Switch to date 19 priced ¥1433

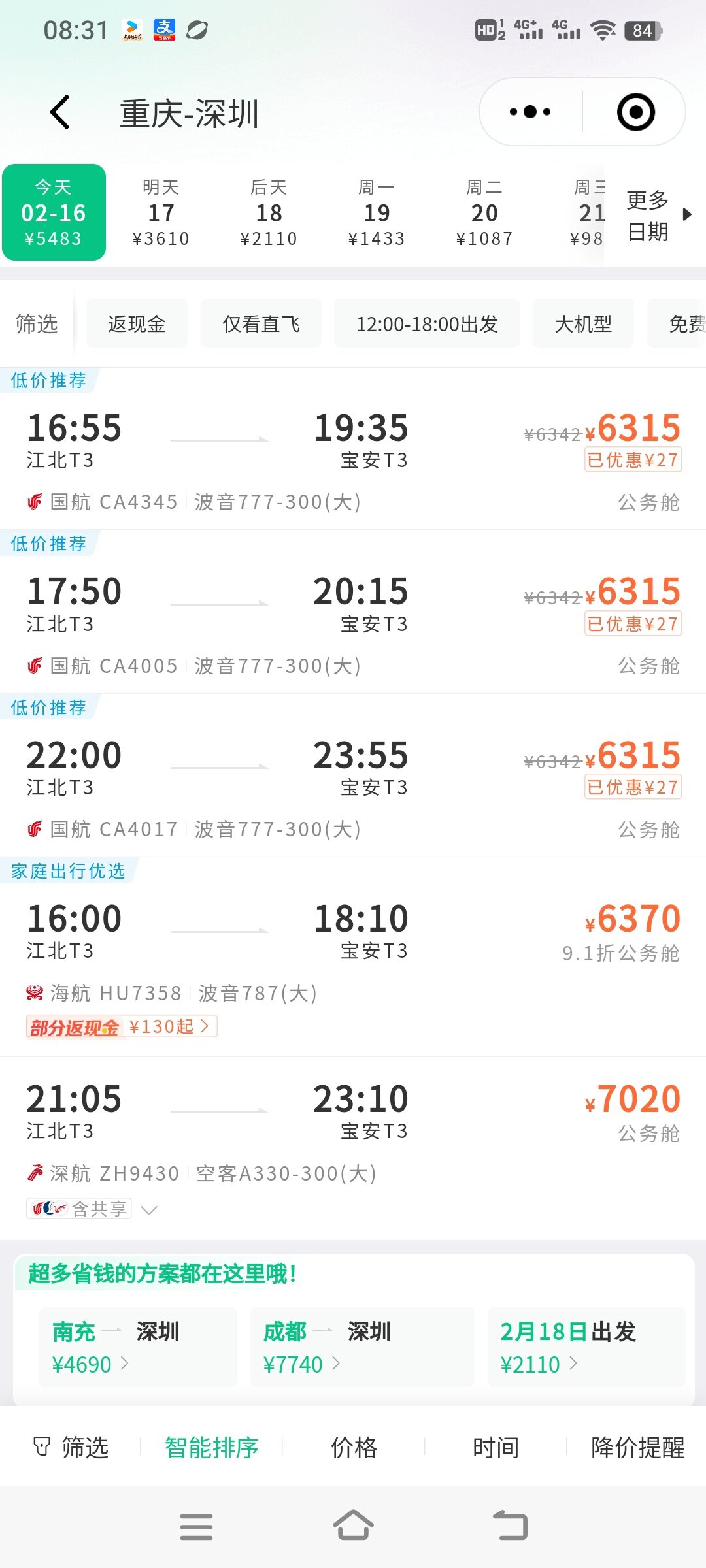pyautogui.click(x=377, y=213)
